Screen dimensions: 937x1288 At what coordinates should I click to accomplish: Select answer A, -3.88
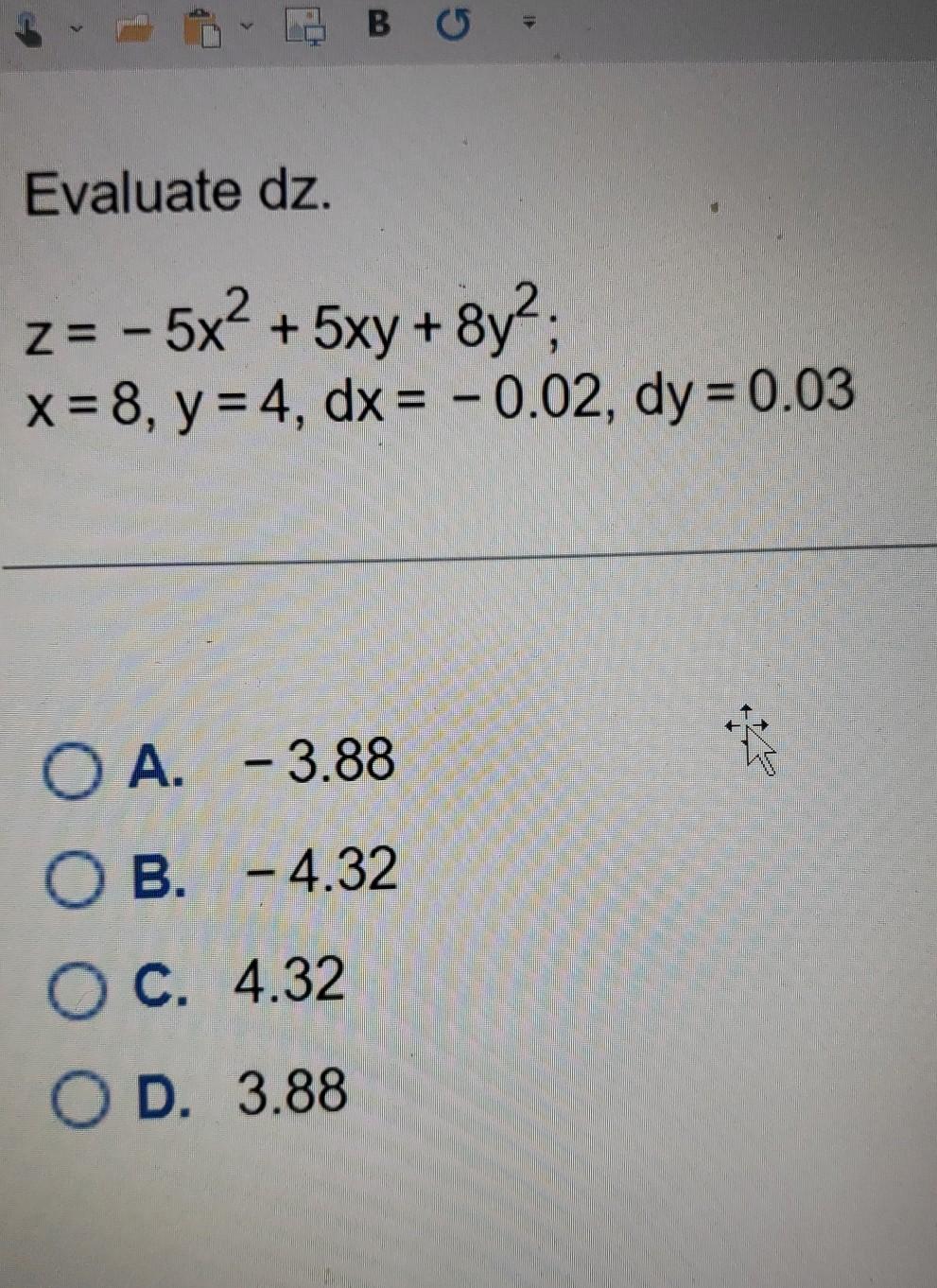point(71,769)
